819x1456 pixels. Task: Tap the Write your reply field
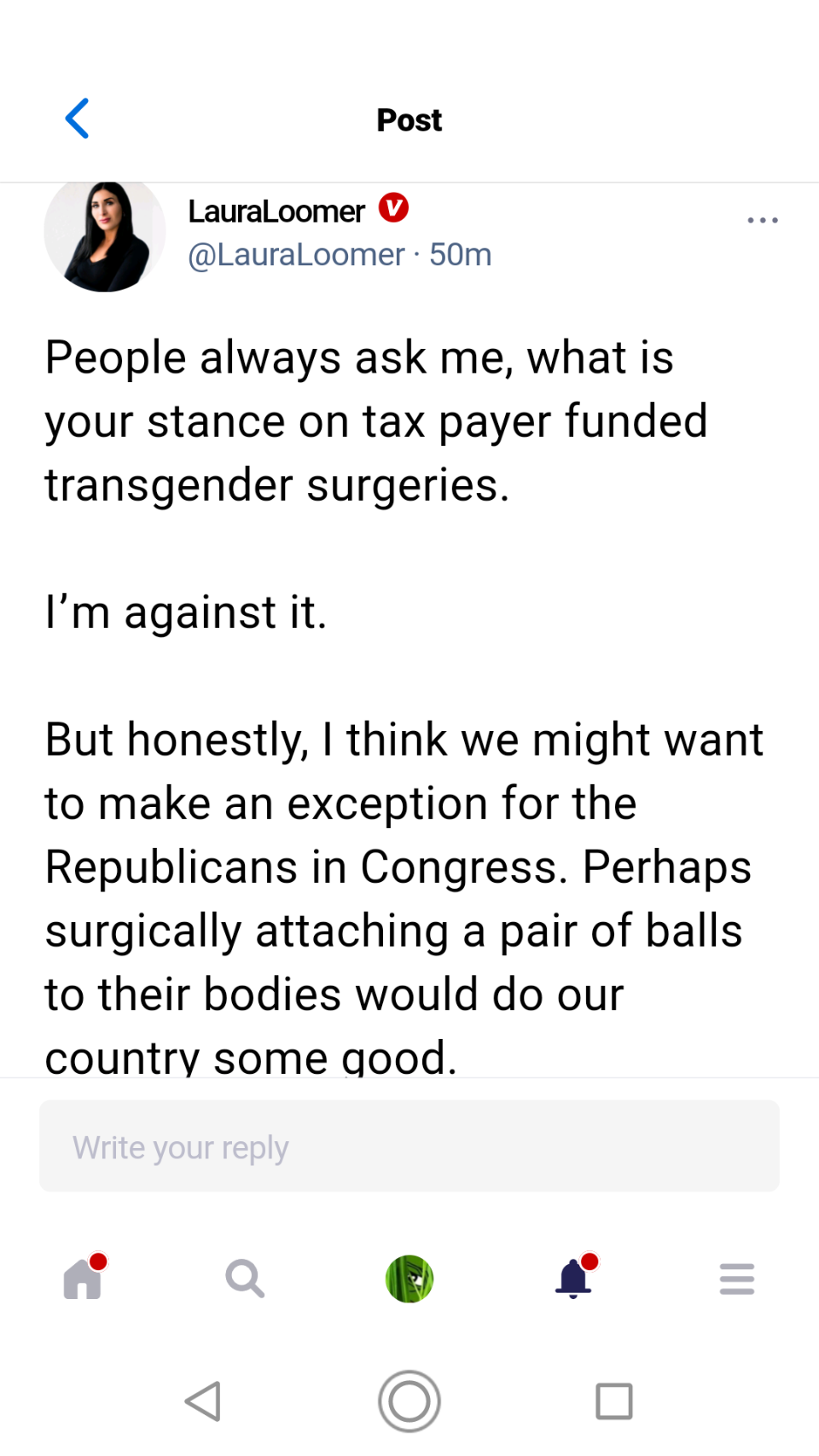pyautogui.click(x=409, y=1146)
